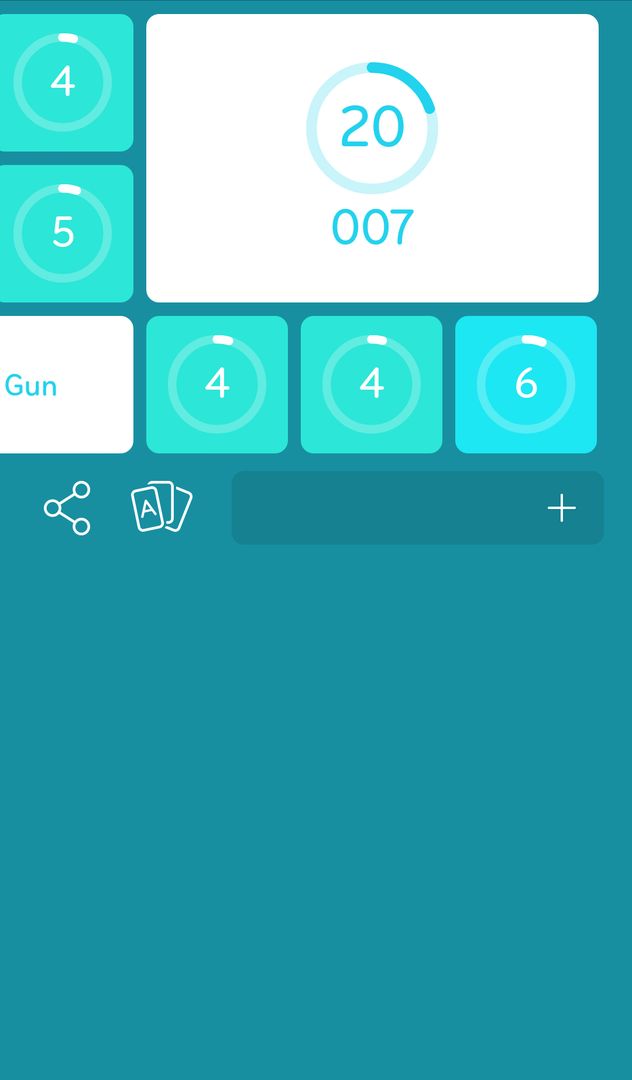Select the hidden tile showing 6
The height and width of the screenshot is (1080, 632).
point(526,384)
